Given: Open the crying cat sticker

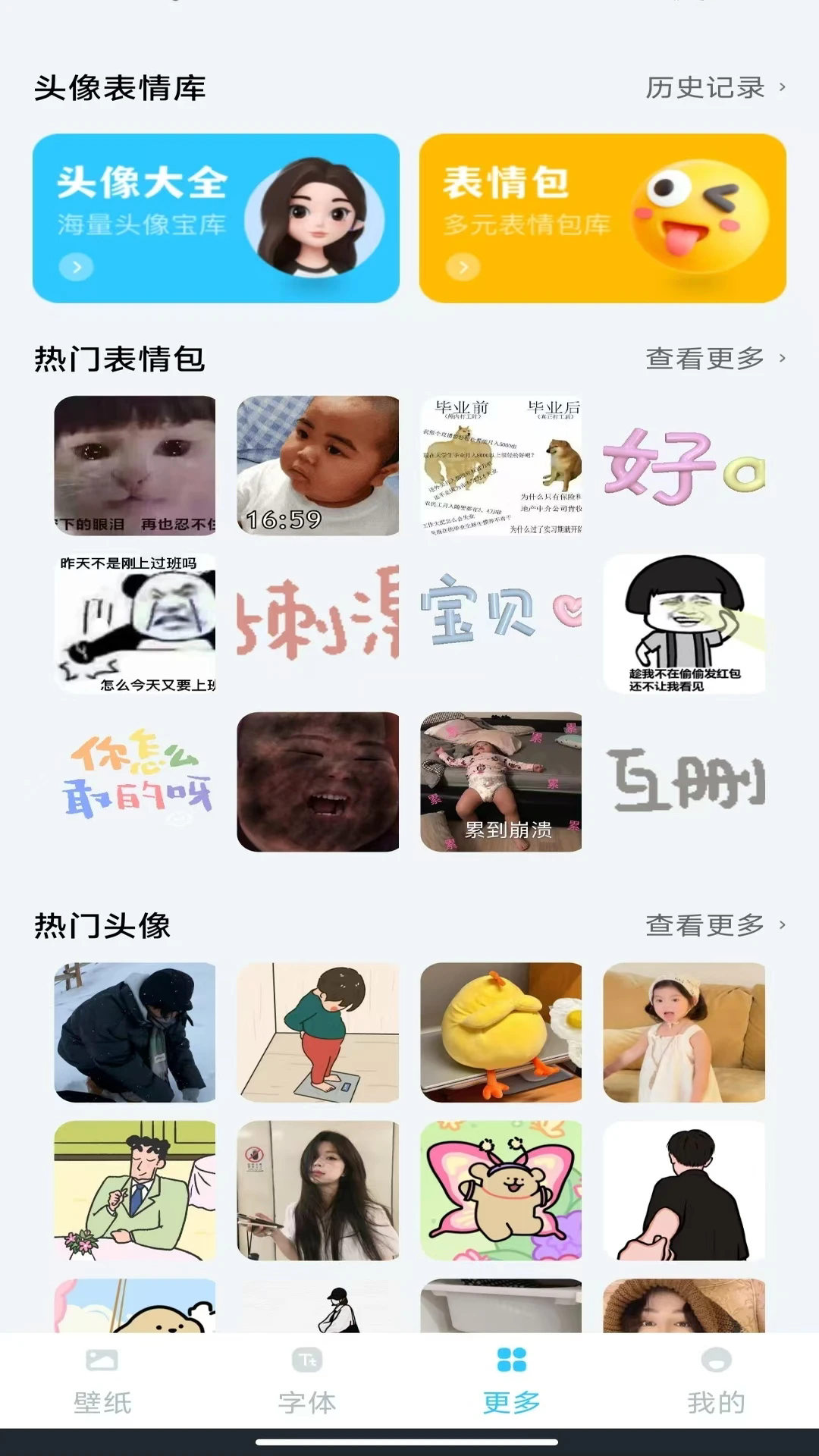Looking at the screenshot, I should 135,466.
